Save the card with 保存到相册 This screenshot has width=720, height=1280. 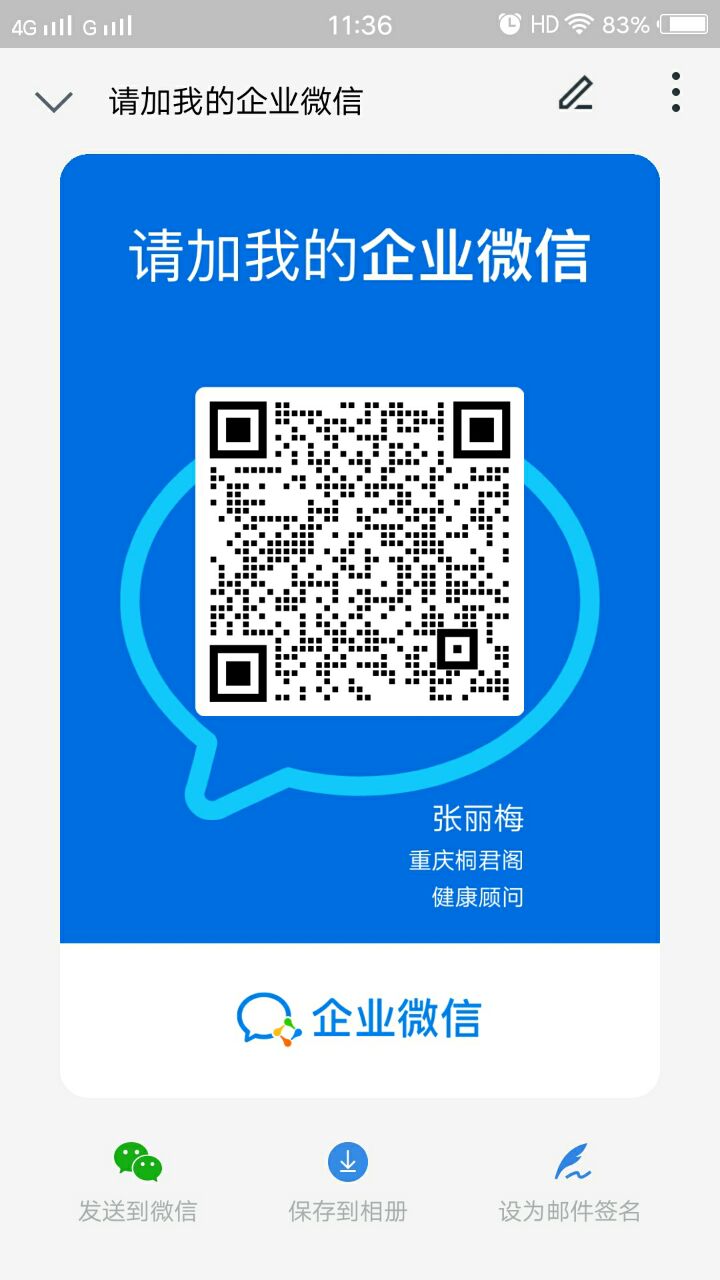348,1183
